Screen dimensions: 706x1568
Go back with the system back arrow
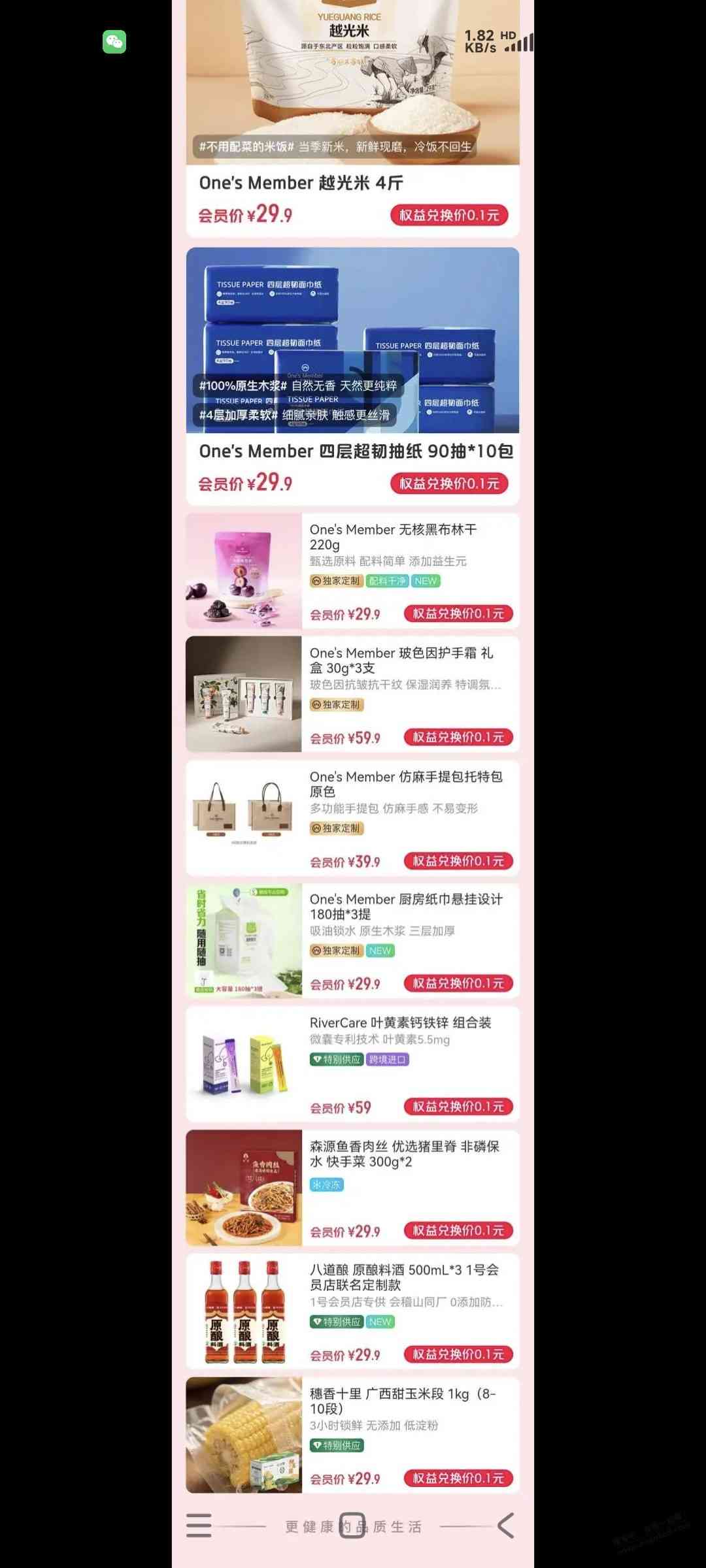point(505,1526)
